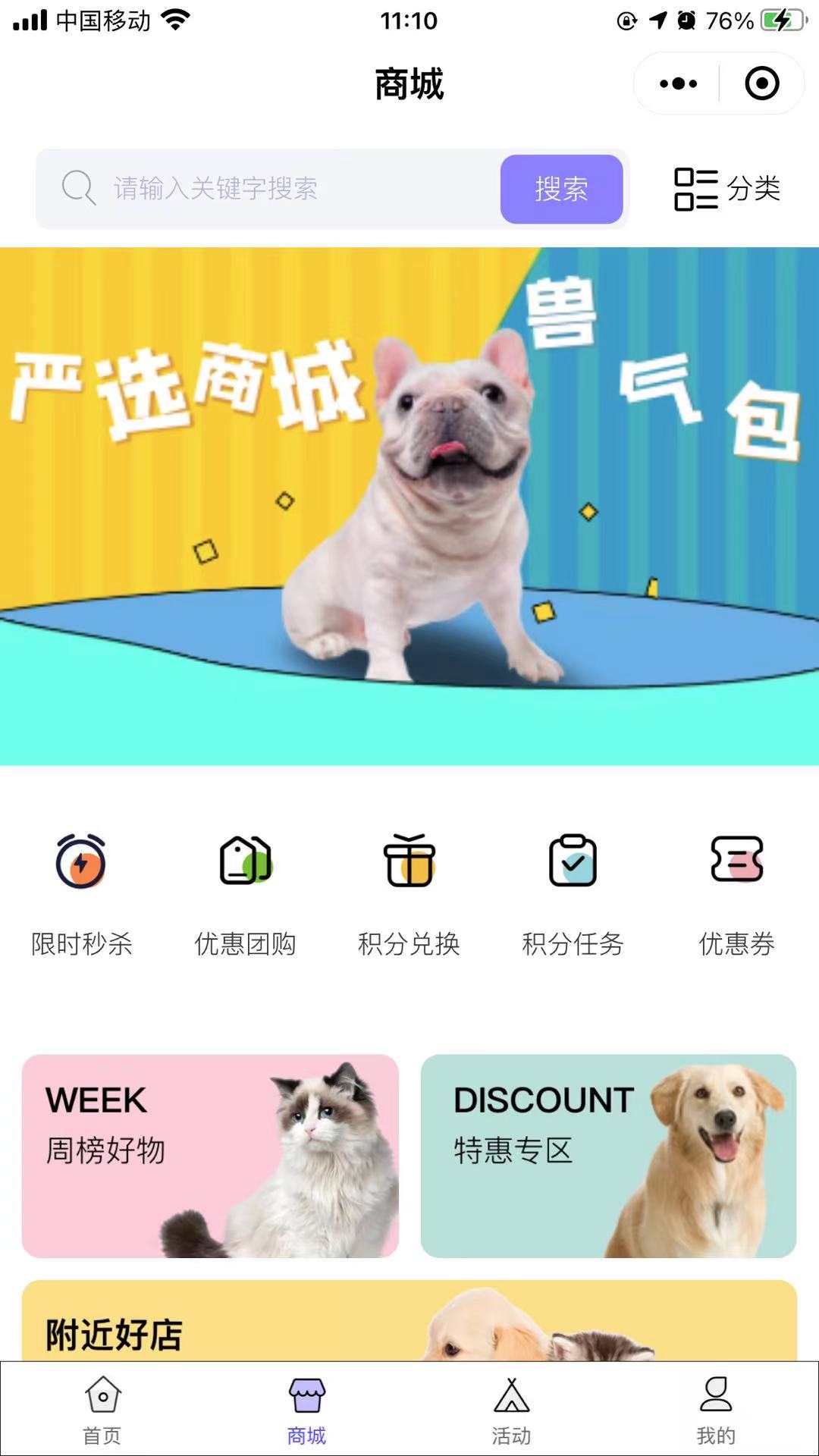Viewport: 819px width, 1456px height.
Task: Switch to the 活动 tab
Action: [x=512, y=1410]
